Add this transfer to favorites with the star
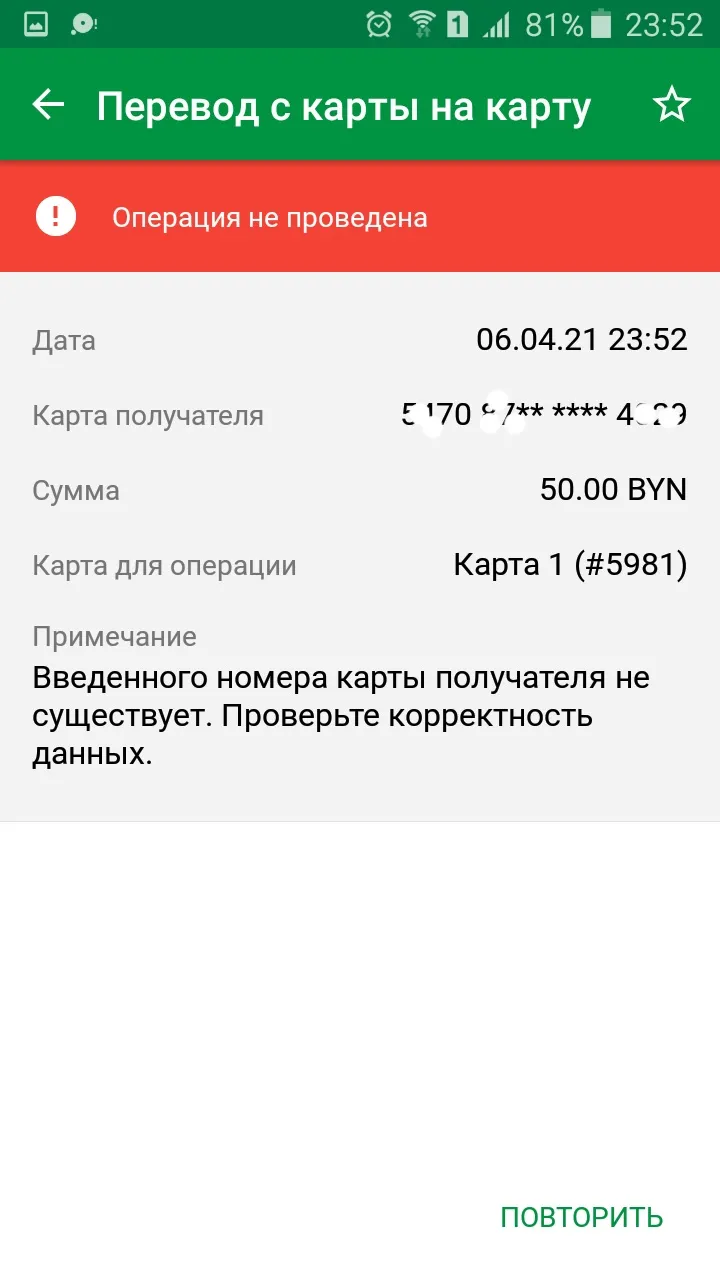This screenshot has height=1280, width=720. tap(672, 104)
